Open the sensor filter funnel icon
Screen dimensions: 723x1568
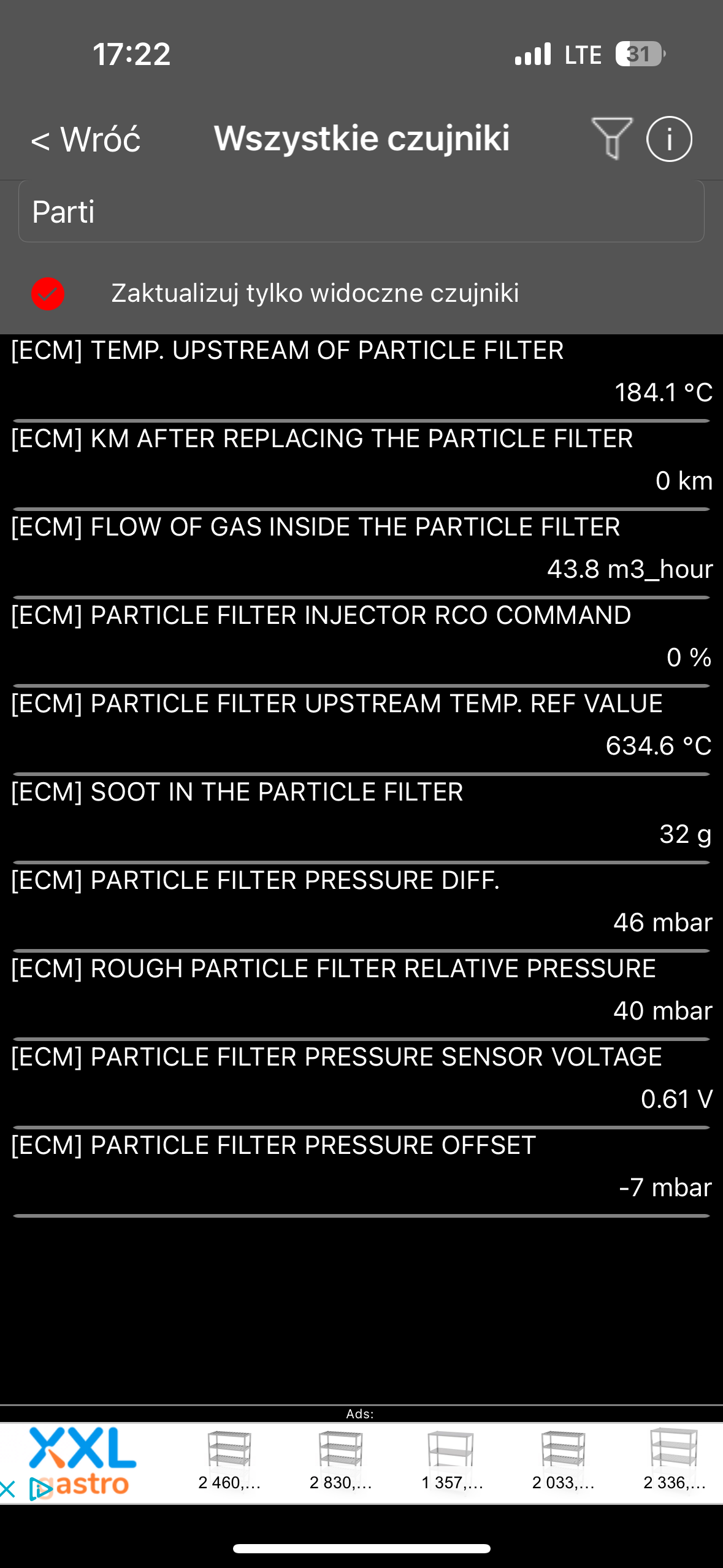(611, 139)
